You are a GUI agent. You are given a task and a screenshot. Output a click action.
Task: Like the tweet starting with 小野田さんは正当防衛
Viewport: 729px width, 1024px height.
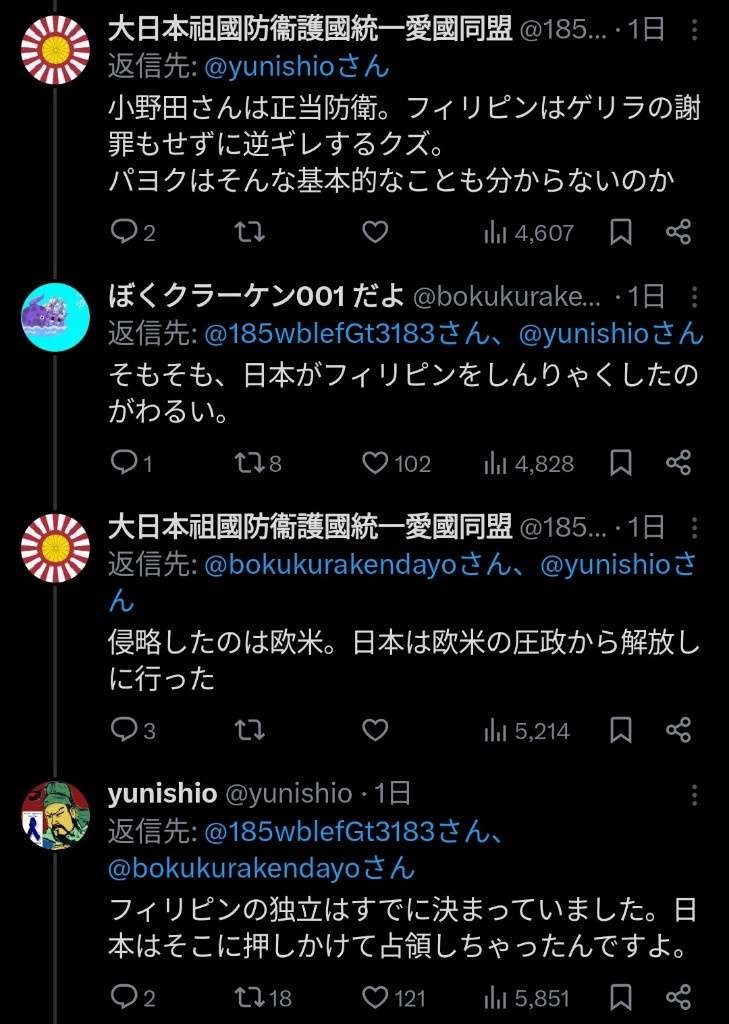pos(374,233)
